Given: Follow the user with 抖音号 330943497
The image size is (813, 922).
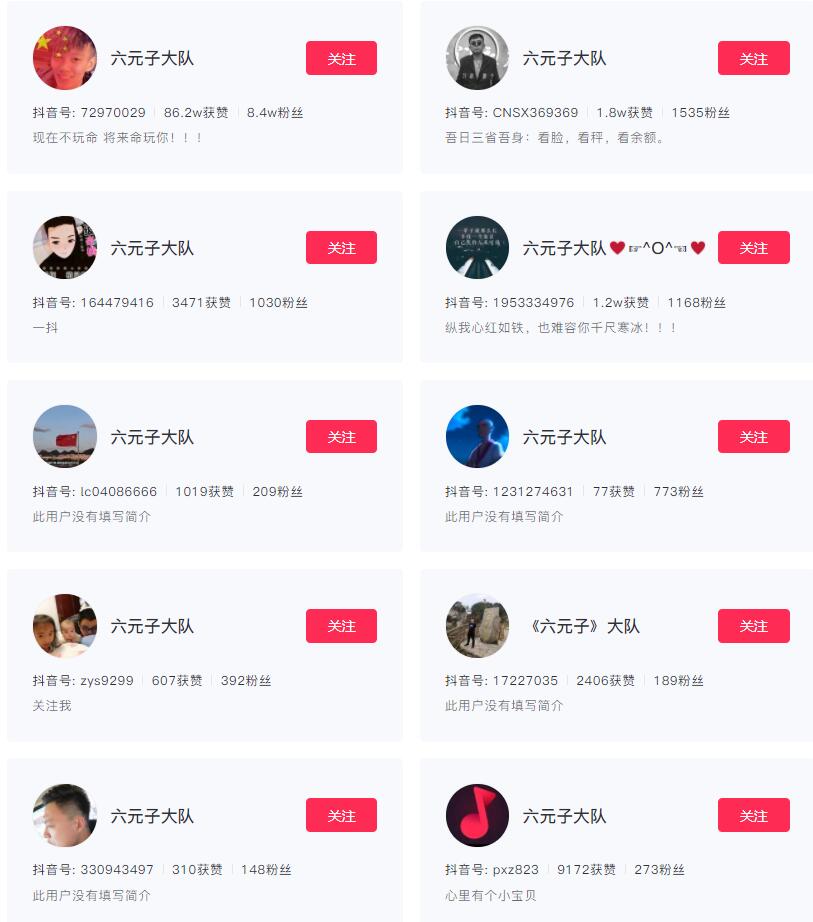Looking at the screenshot, I should pyautogui.click(x=341, y=814).
